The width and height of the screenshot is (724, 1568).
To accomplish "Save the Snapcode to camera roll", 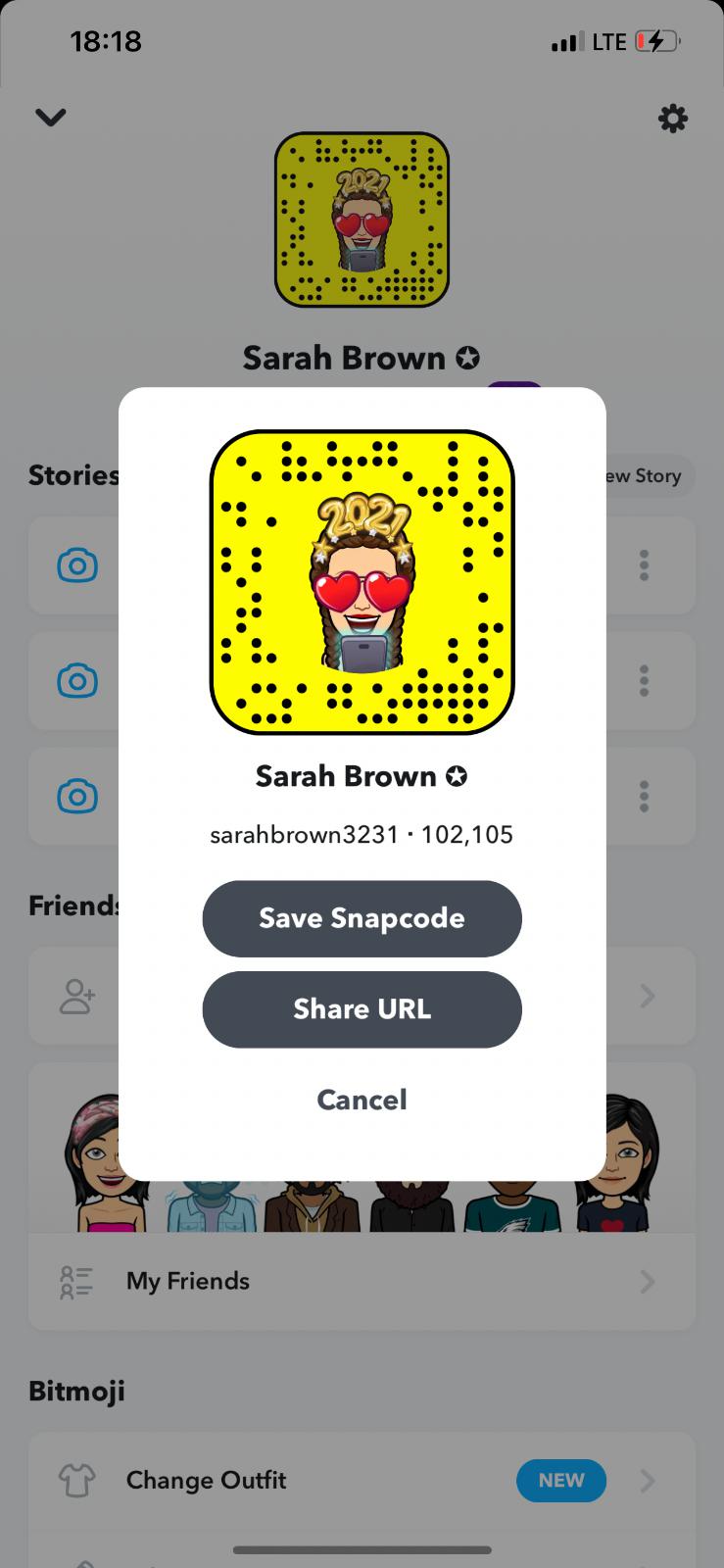I will [362, 918].
